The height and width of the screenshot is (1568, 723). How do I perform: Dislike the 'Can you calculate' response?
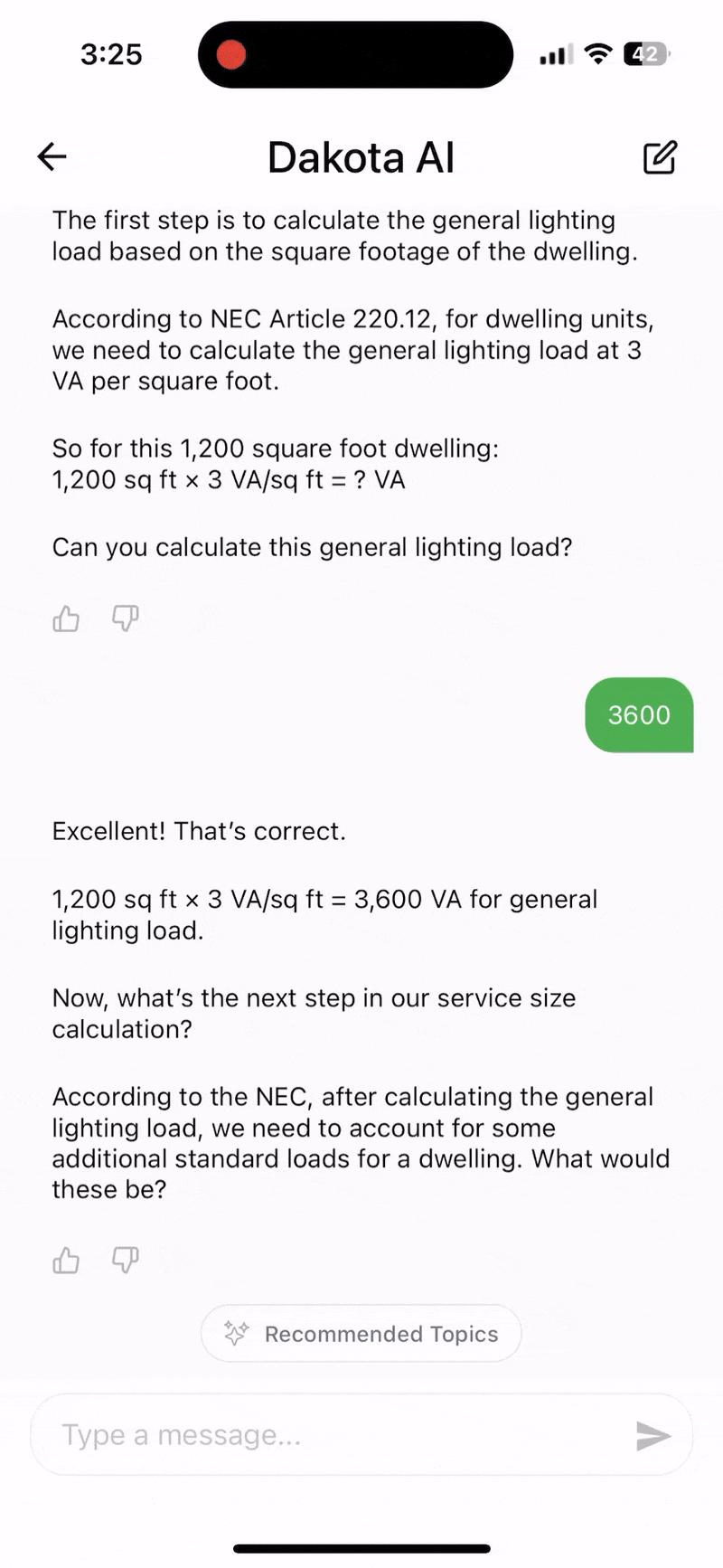tap(125, 619)
